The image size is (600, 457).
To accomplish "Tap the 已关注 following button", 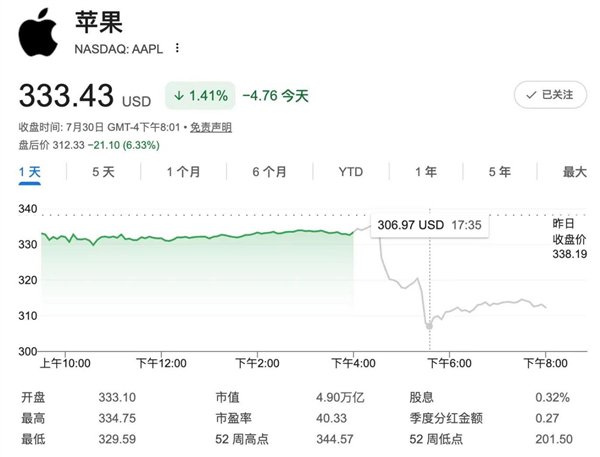I will [550, 95].
